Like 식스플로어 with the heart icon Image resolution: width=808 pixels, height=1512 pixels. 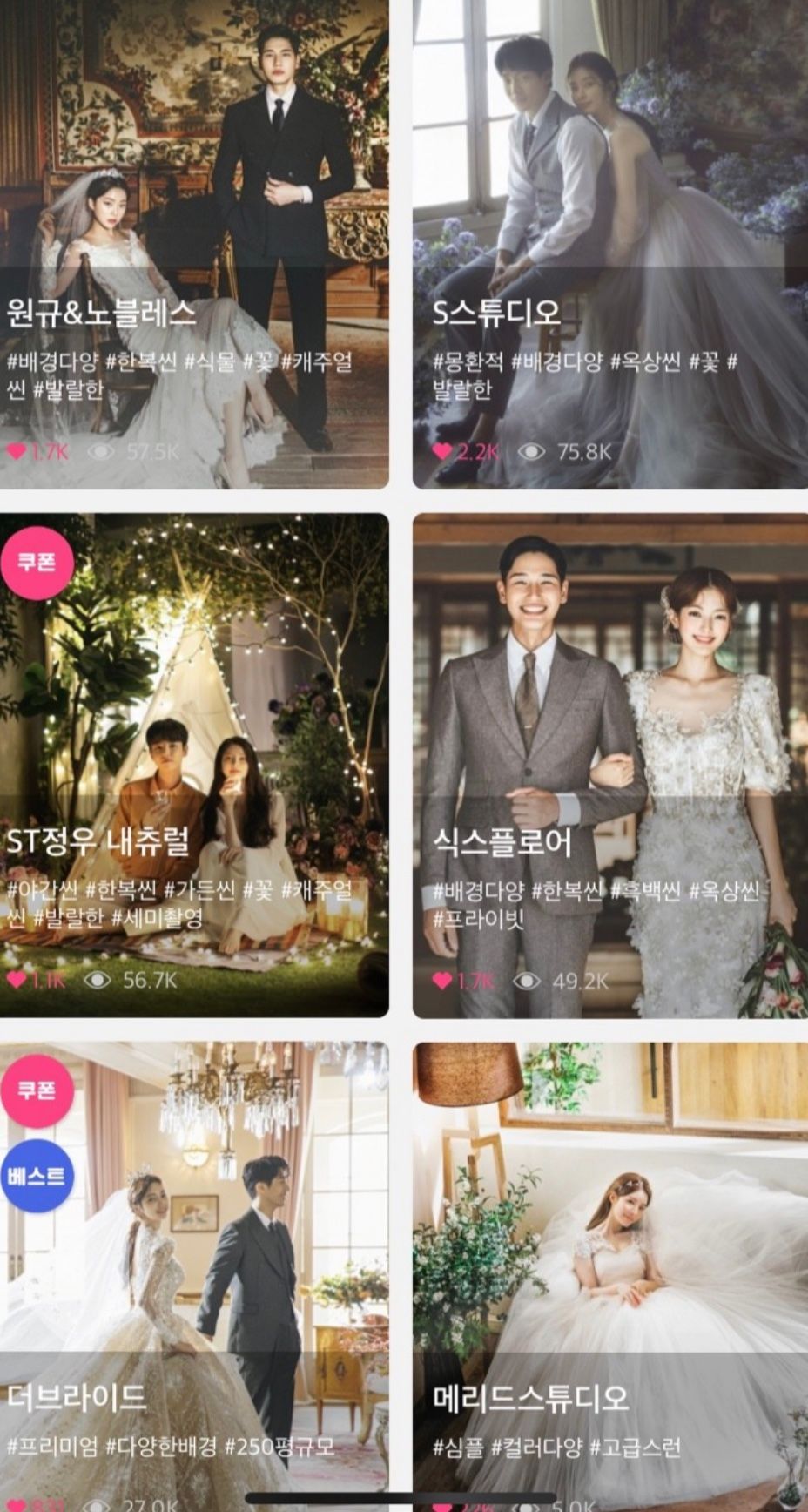point(442,981)
